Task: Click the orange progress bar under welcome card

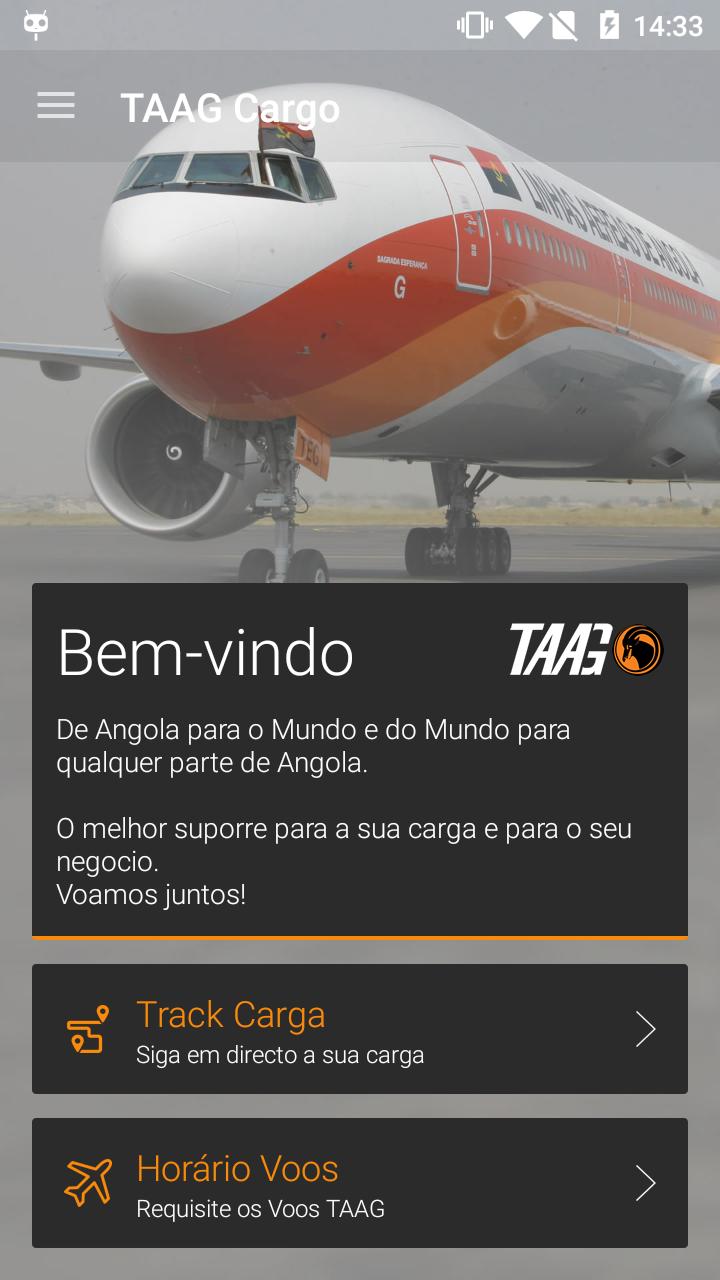Action: [x=360, y=938]
